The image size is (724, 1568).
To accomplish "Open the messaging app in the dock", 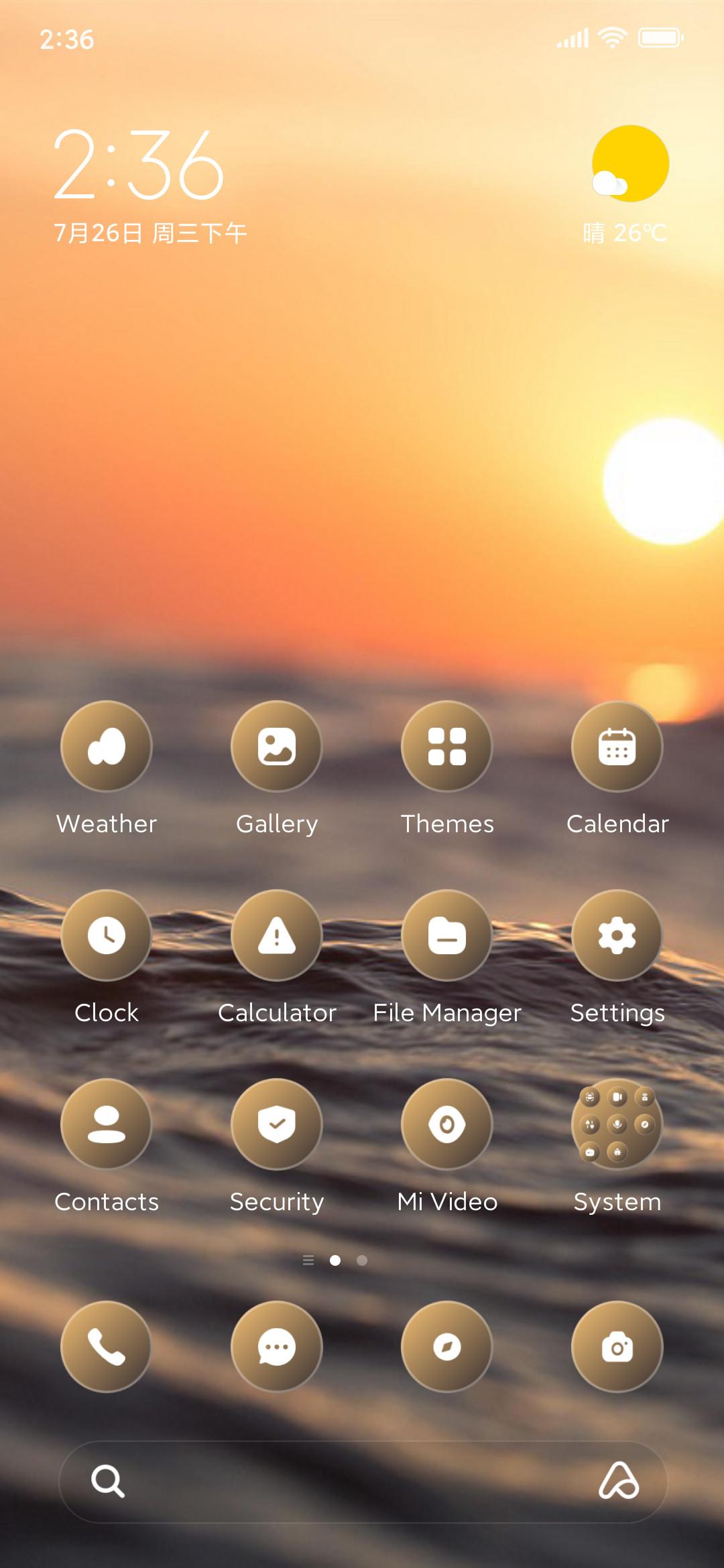I will click(277, 1347).
